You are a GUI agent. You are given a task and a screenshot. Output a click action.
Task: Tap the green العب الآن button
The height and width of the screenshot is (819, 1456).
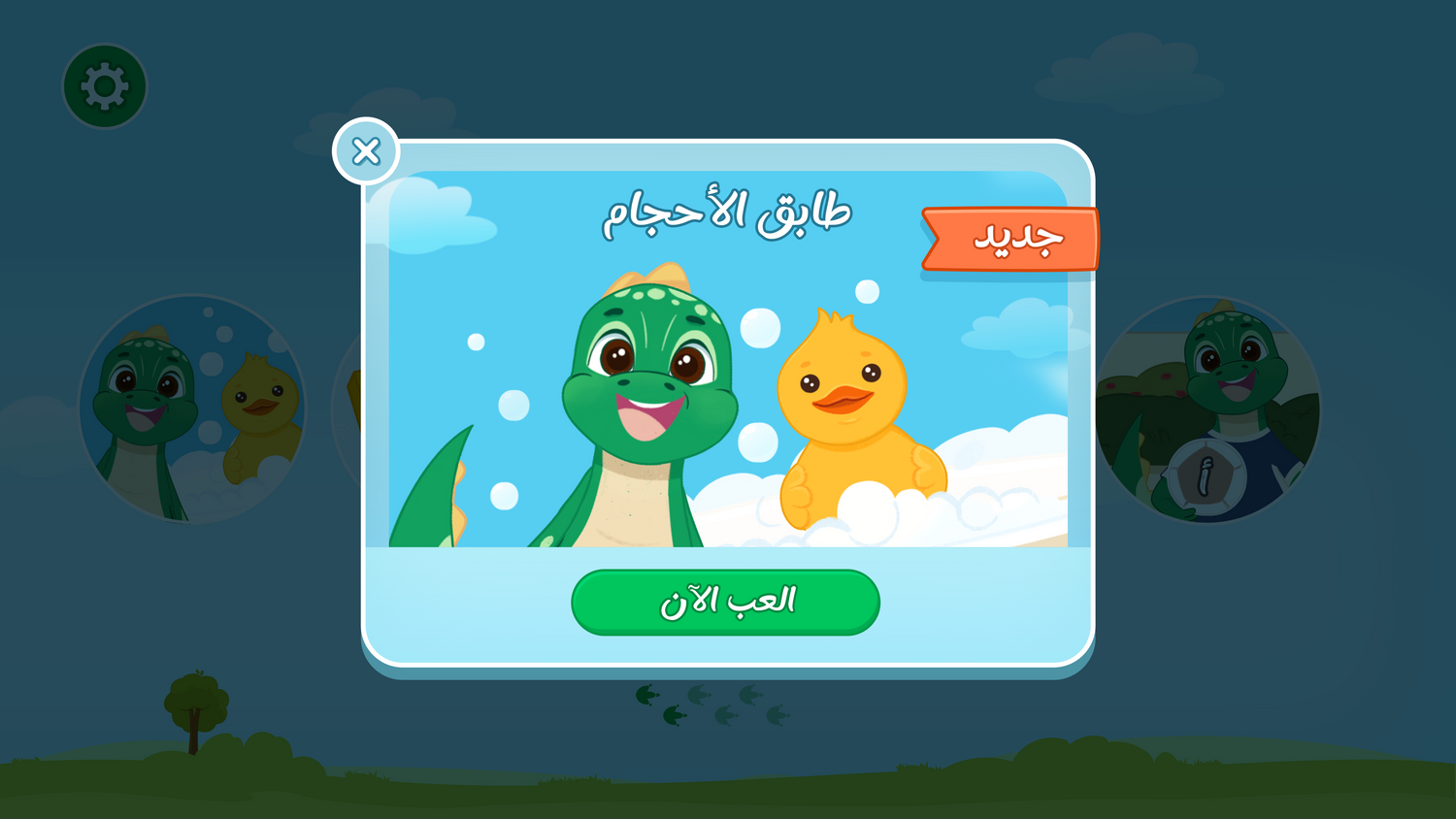click(725, 603)
